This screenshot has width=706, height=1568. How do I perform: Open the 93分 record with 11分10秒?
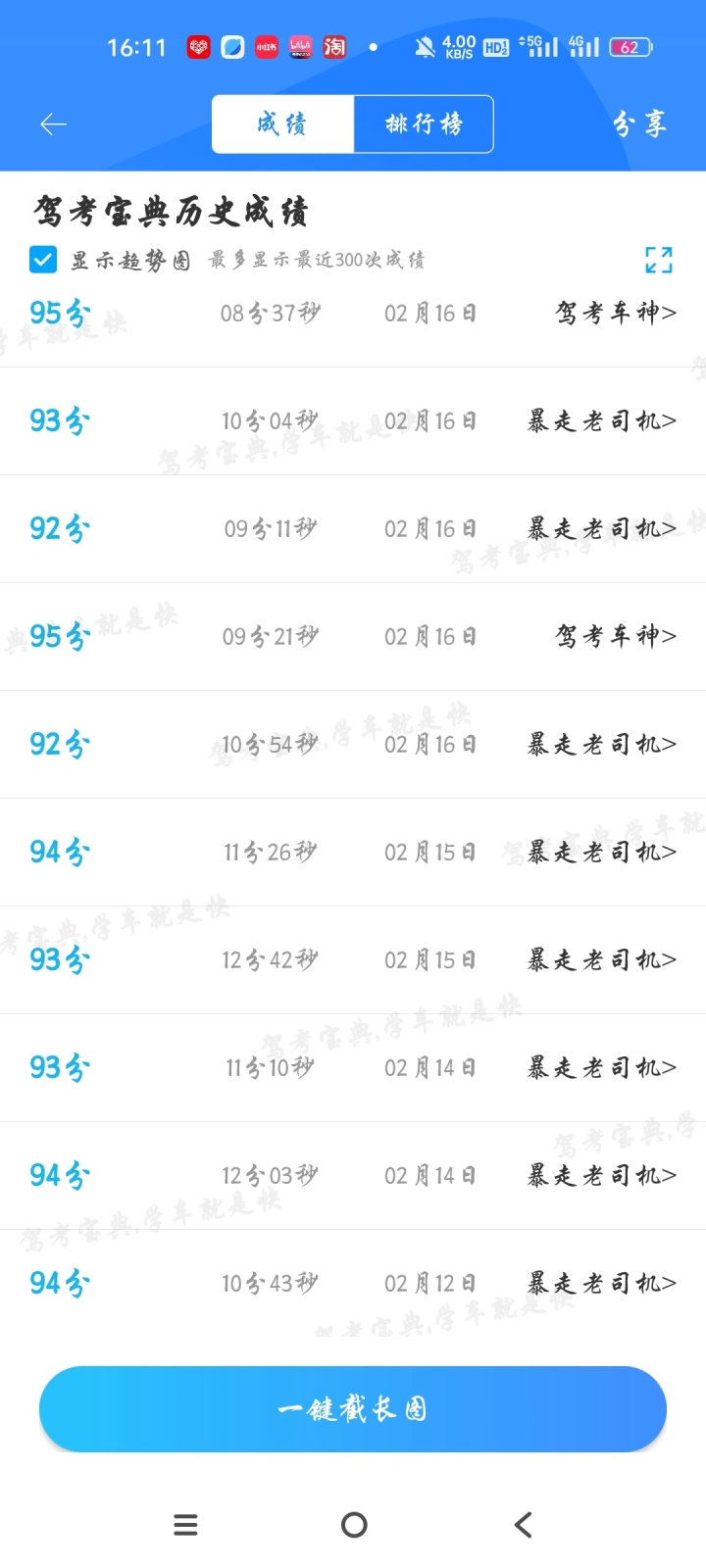353,1068
